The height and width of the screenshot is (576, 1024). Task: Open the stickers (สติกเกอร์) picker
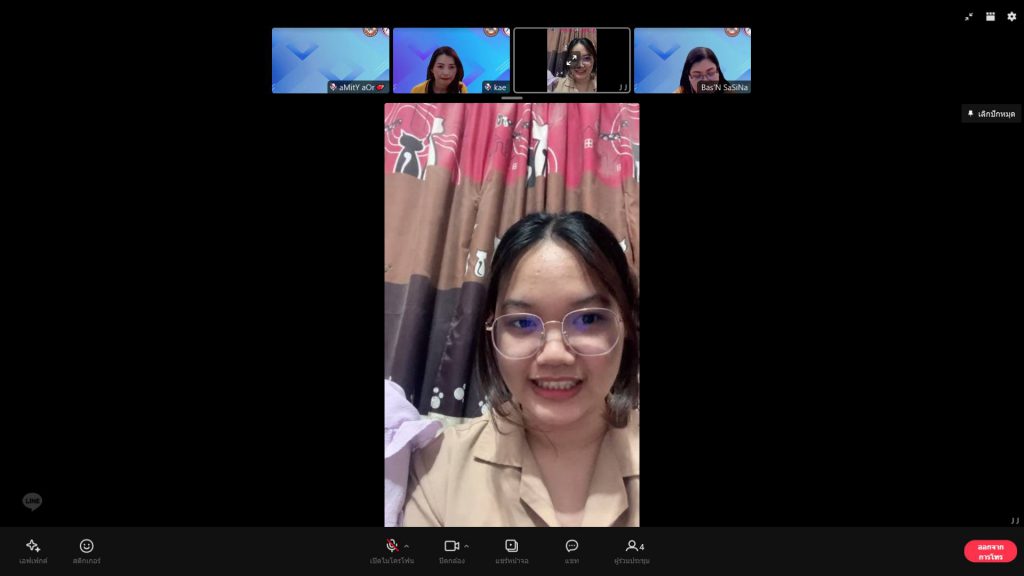pyautogui.click(x=87, y=551)
